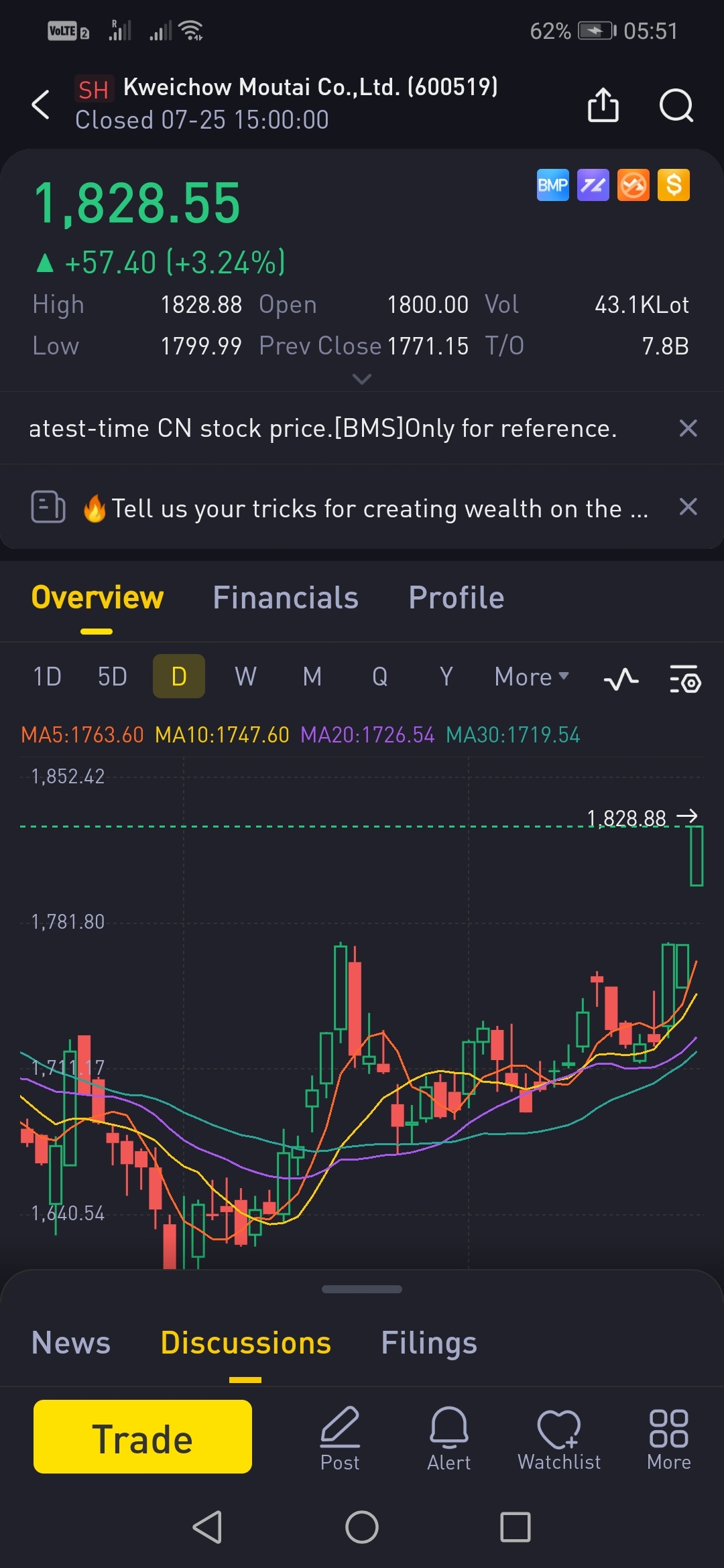Go back using the header arrow
Viewport: 724px width, 1568px height.
(41, 105)
